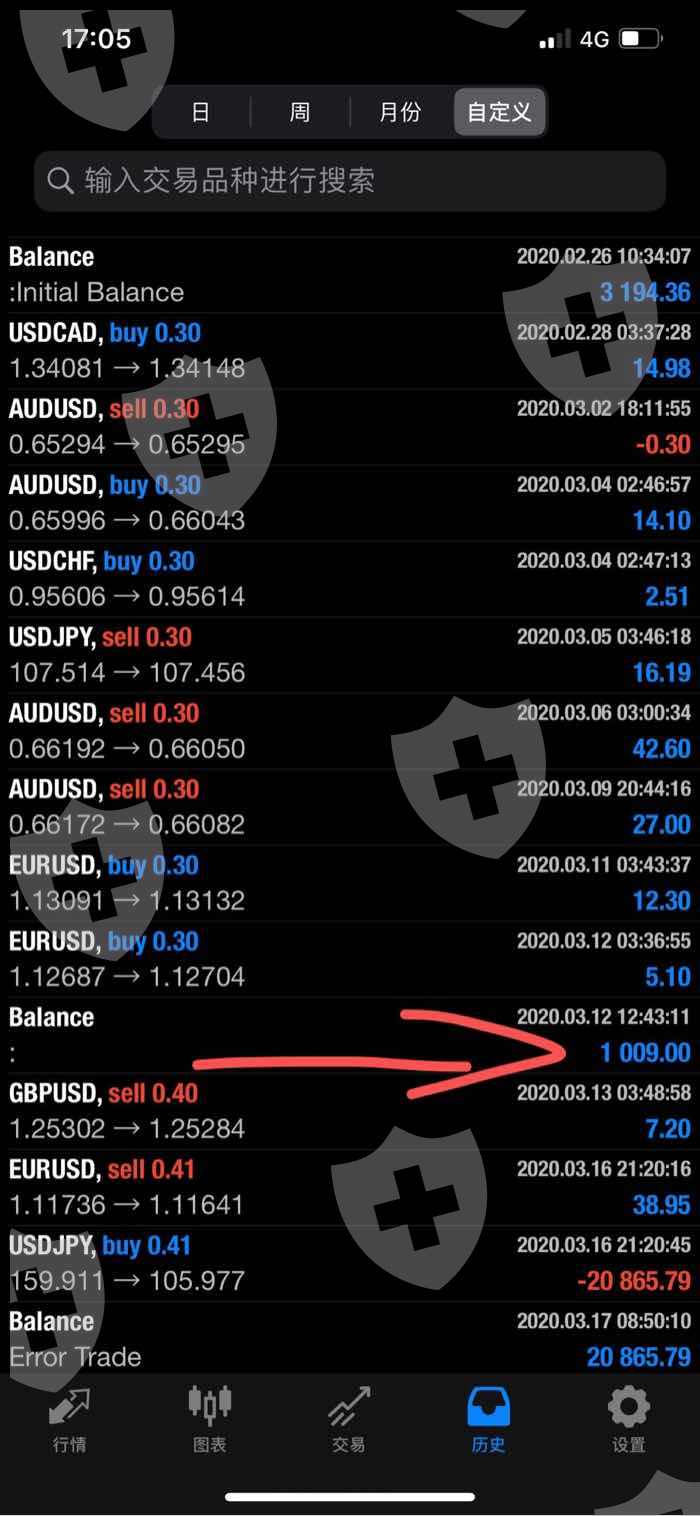Expand the USDCAD buy 0.30 trade row
700x1516 pixels.
[350, 351]
